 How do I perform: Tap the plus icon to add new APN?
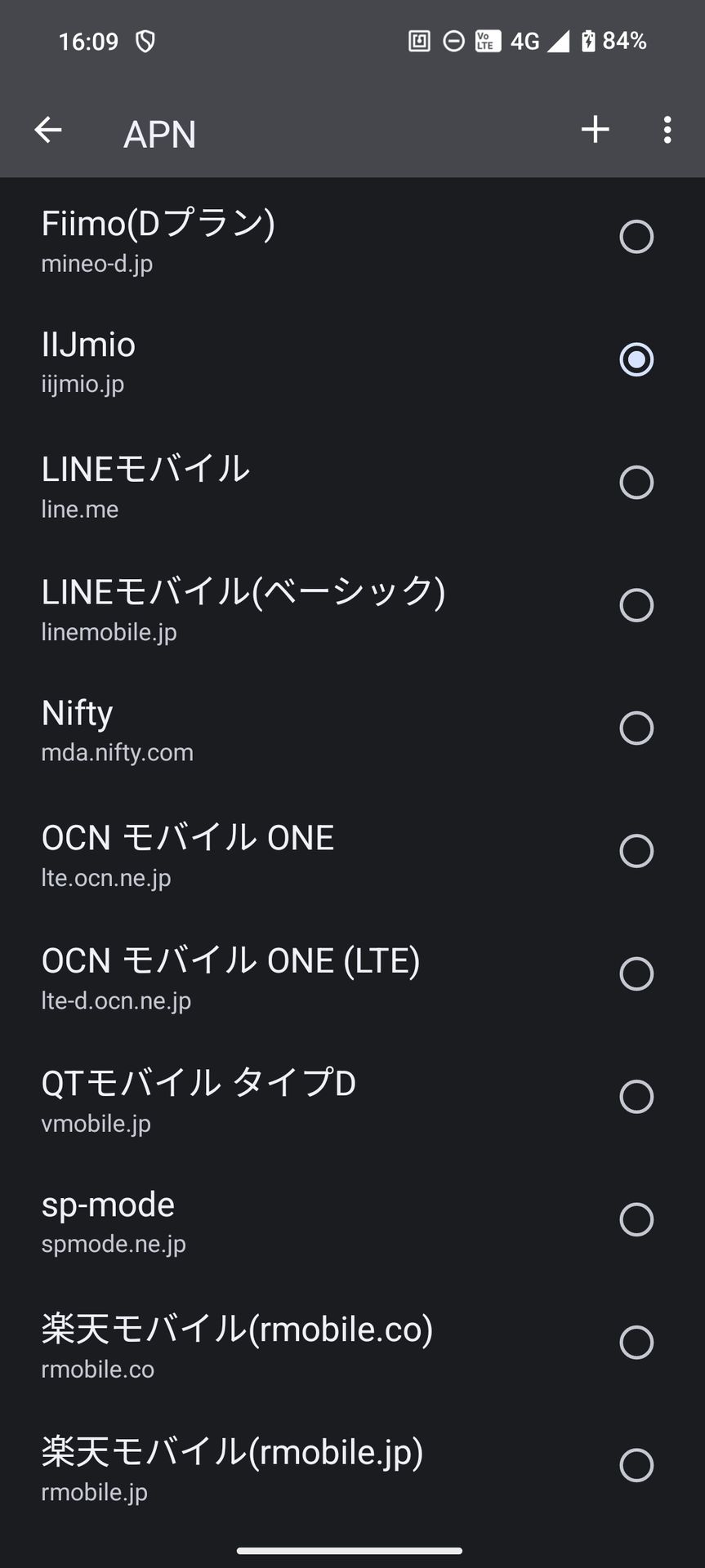[596, 130]
